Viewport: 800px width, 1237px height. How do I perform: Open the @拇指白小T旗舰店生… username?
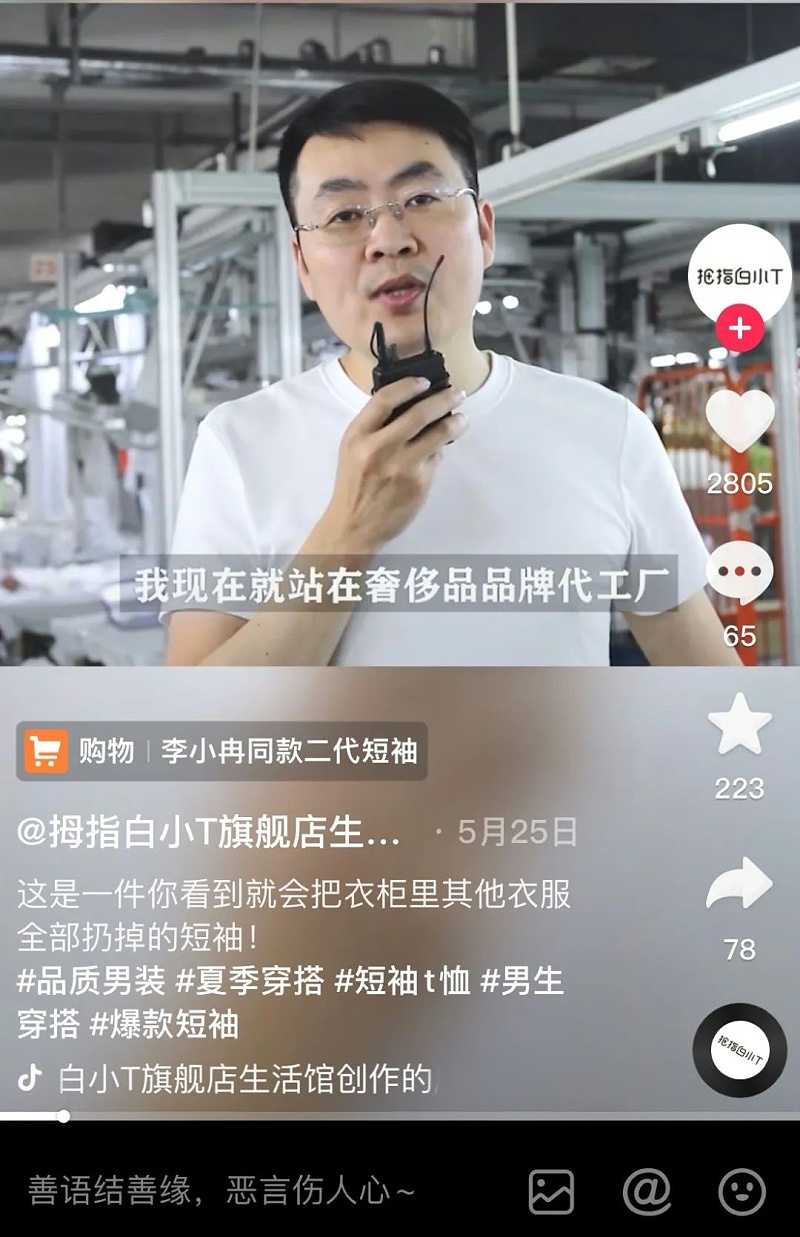pos(210,832)
